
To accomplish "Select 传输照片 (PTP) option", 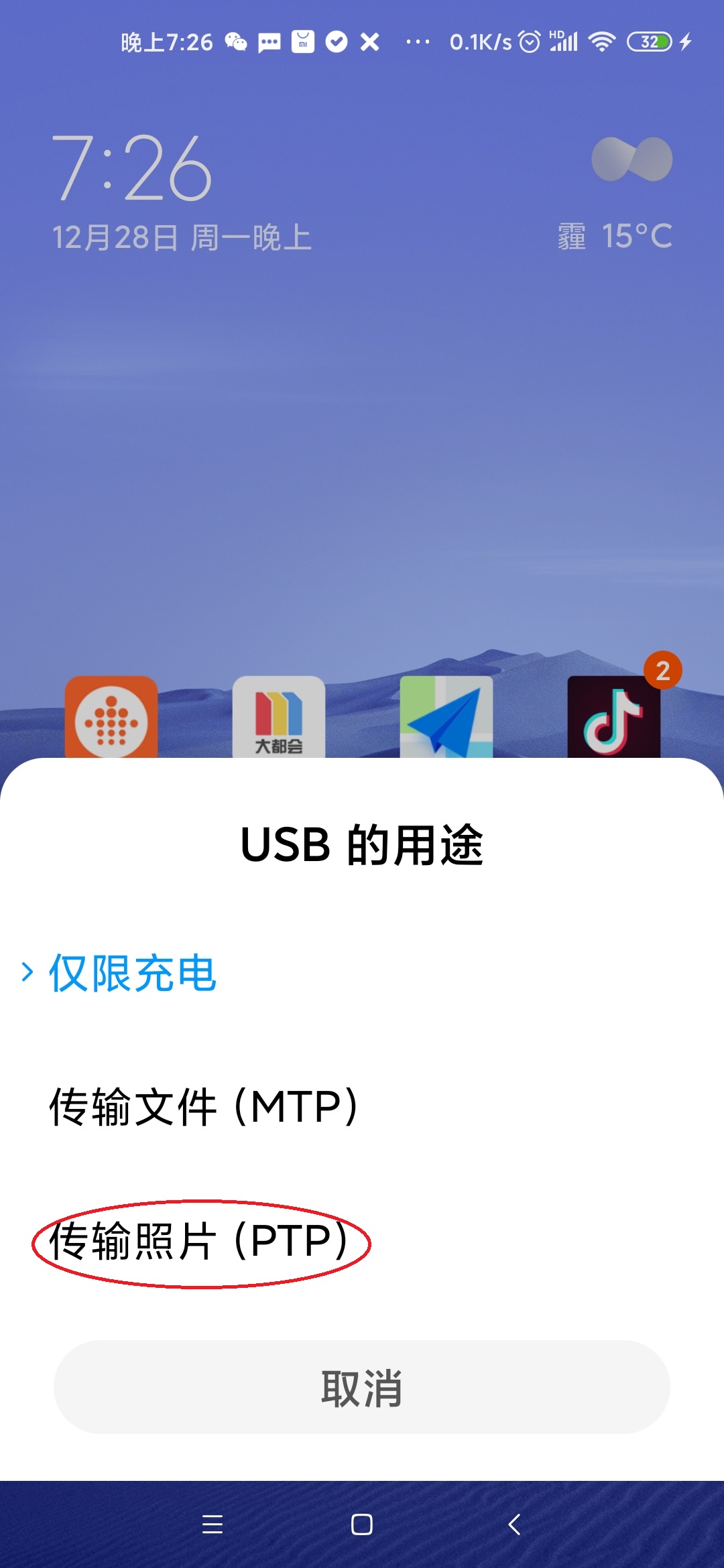I will coord(200,1242).
